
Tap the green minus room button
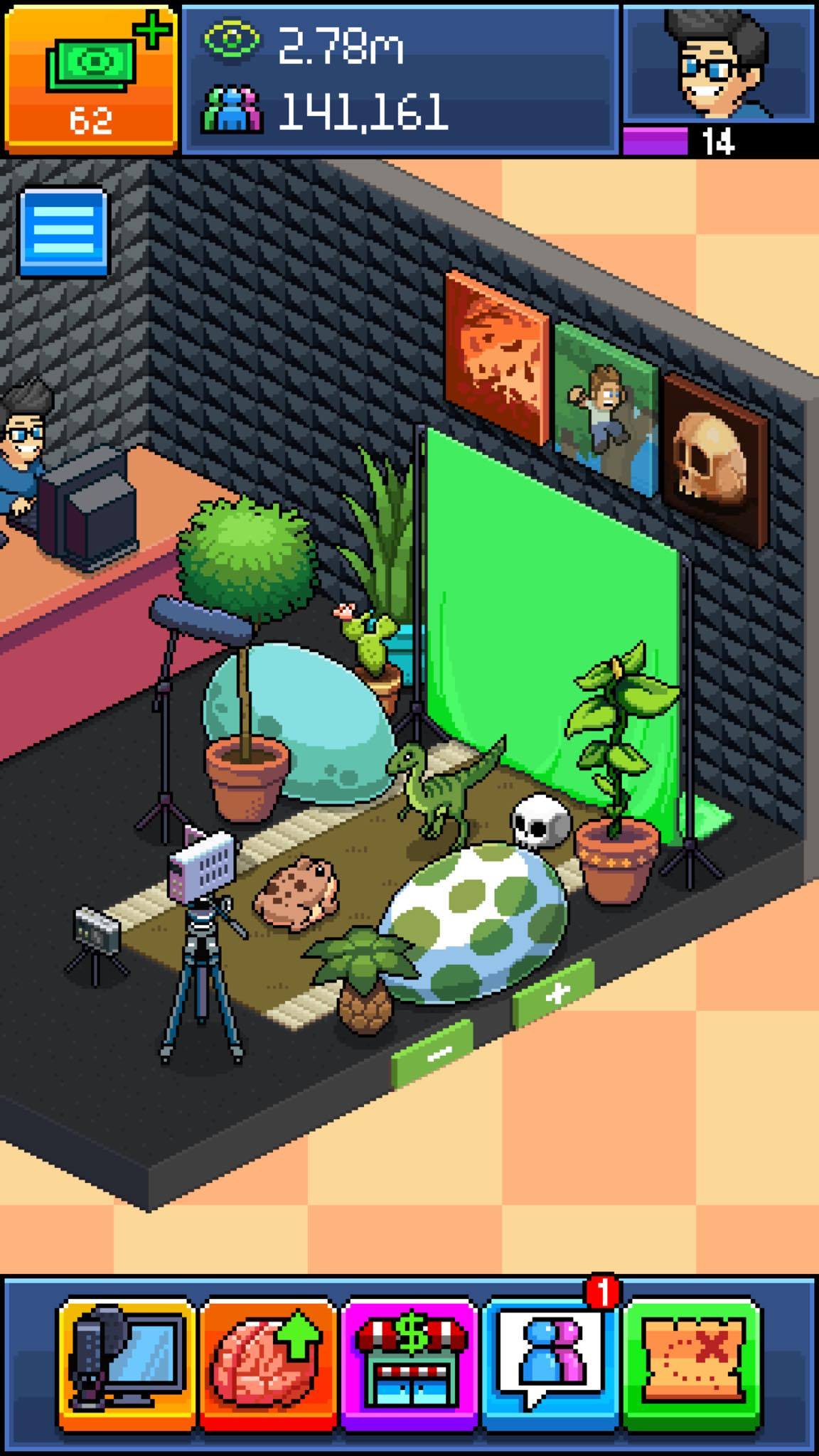tap(433, 1054)
